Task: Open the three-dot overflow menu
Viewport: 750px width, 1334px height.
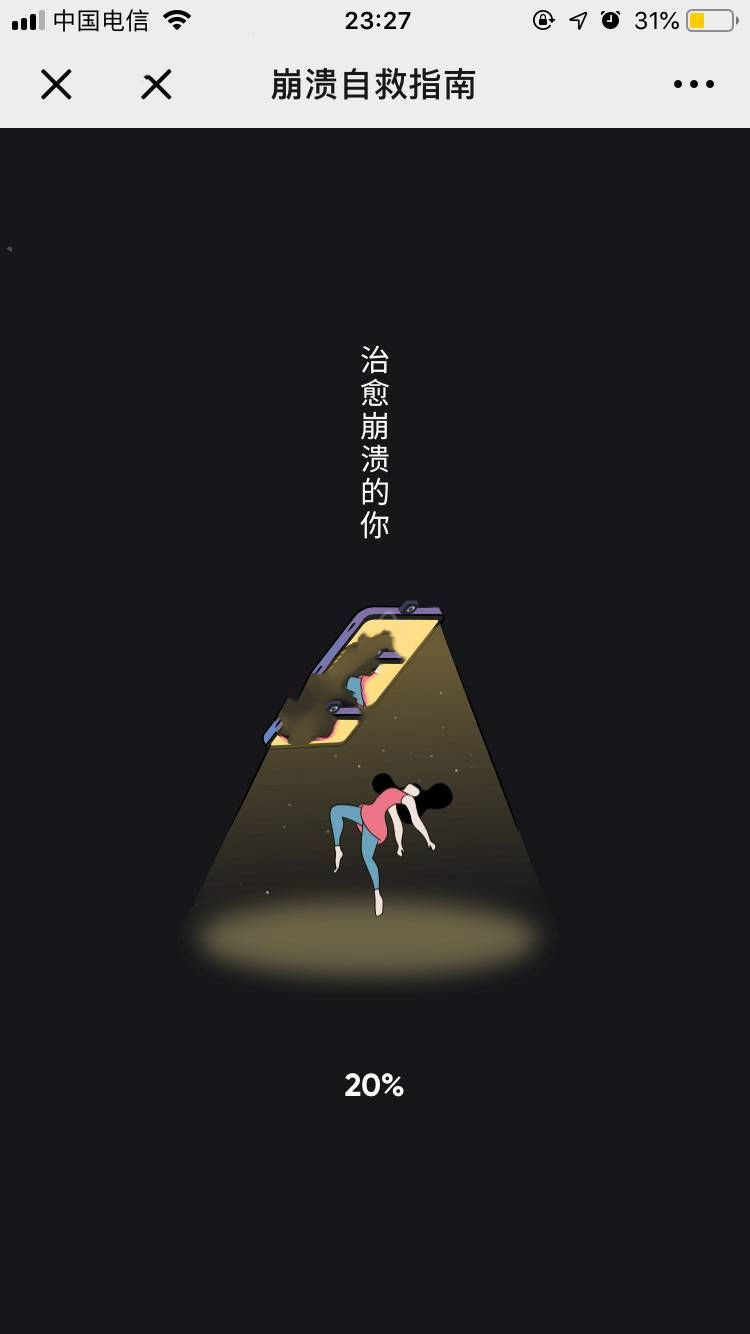Action: click(x=693, y=85)
